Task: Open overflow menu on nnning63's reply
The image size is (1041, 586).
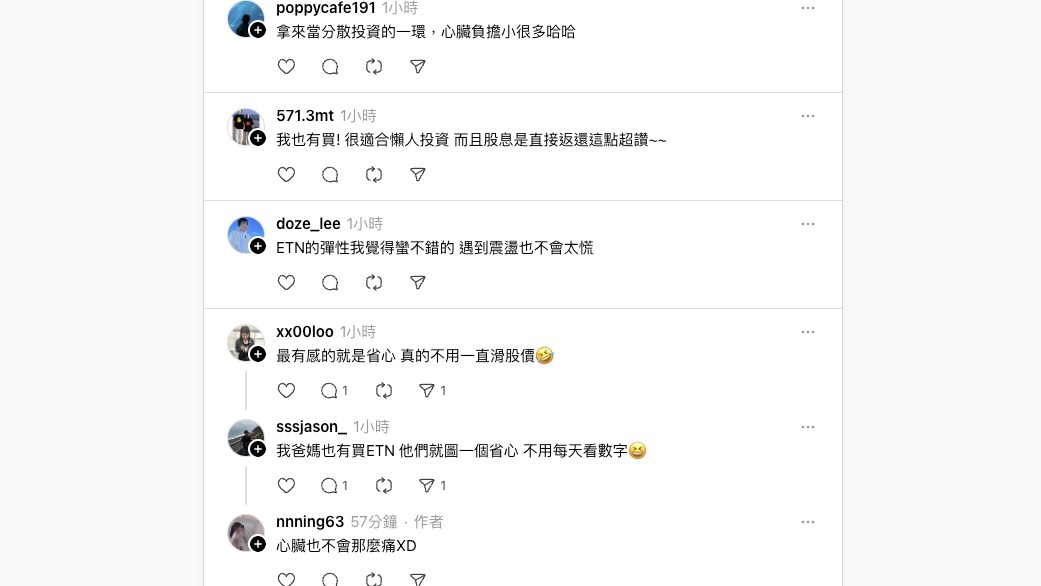Action: coord(808,522)
